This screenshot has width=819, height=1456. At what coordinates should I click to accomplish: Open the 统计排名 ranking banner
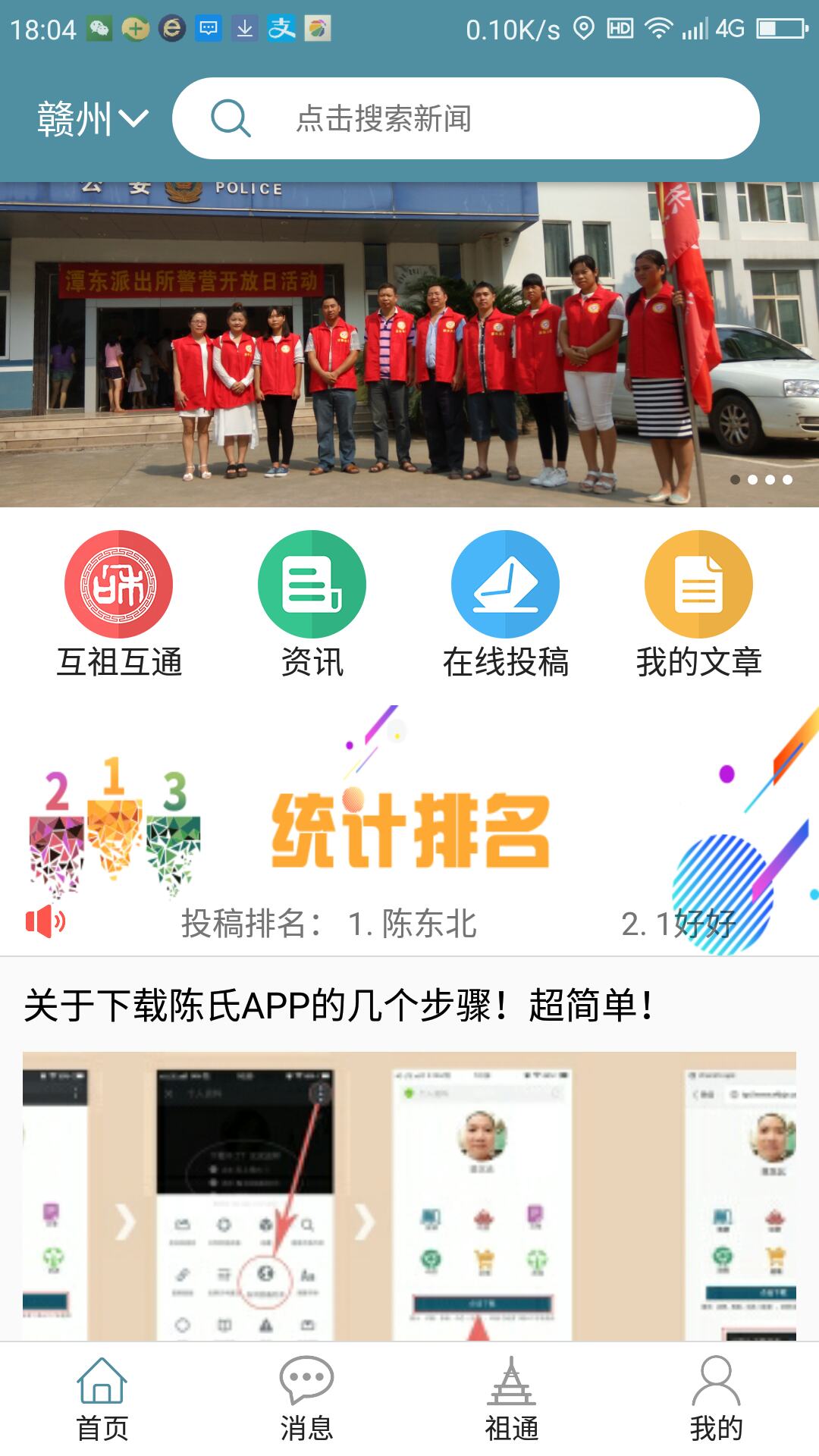click(409, 827)
